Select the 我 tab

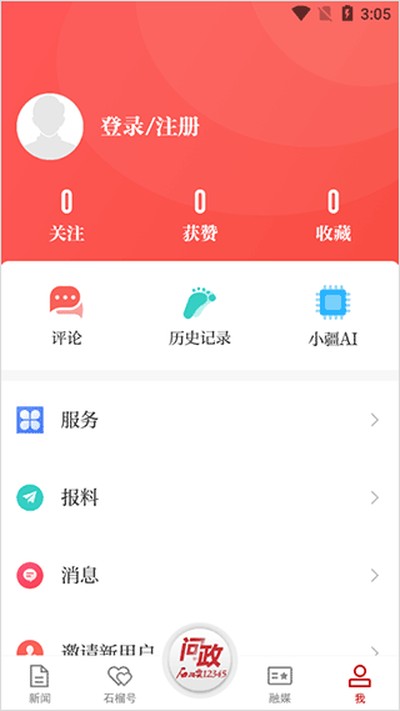360,683
